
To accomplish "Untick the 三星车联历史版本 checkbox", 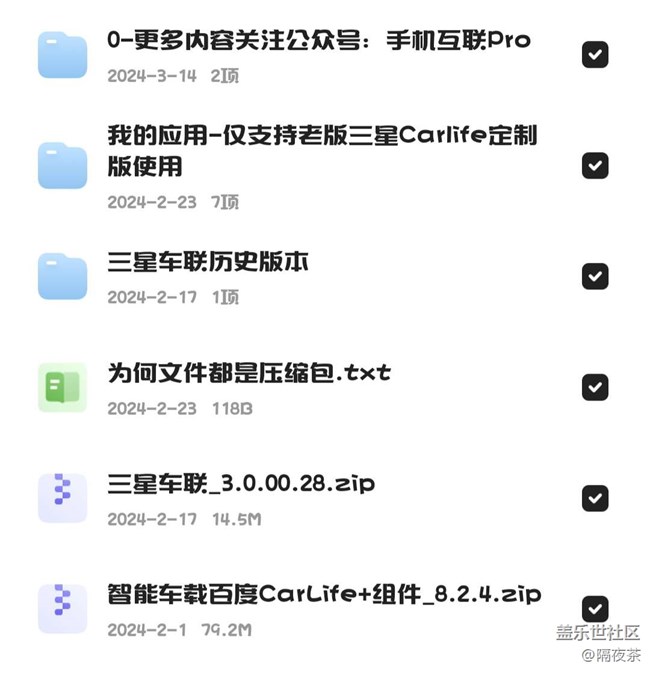I will [595, 276].
